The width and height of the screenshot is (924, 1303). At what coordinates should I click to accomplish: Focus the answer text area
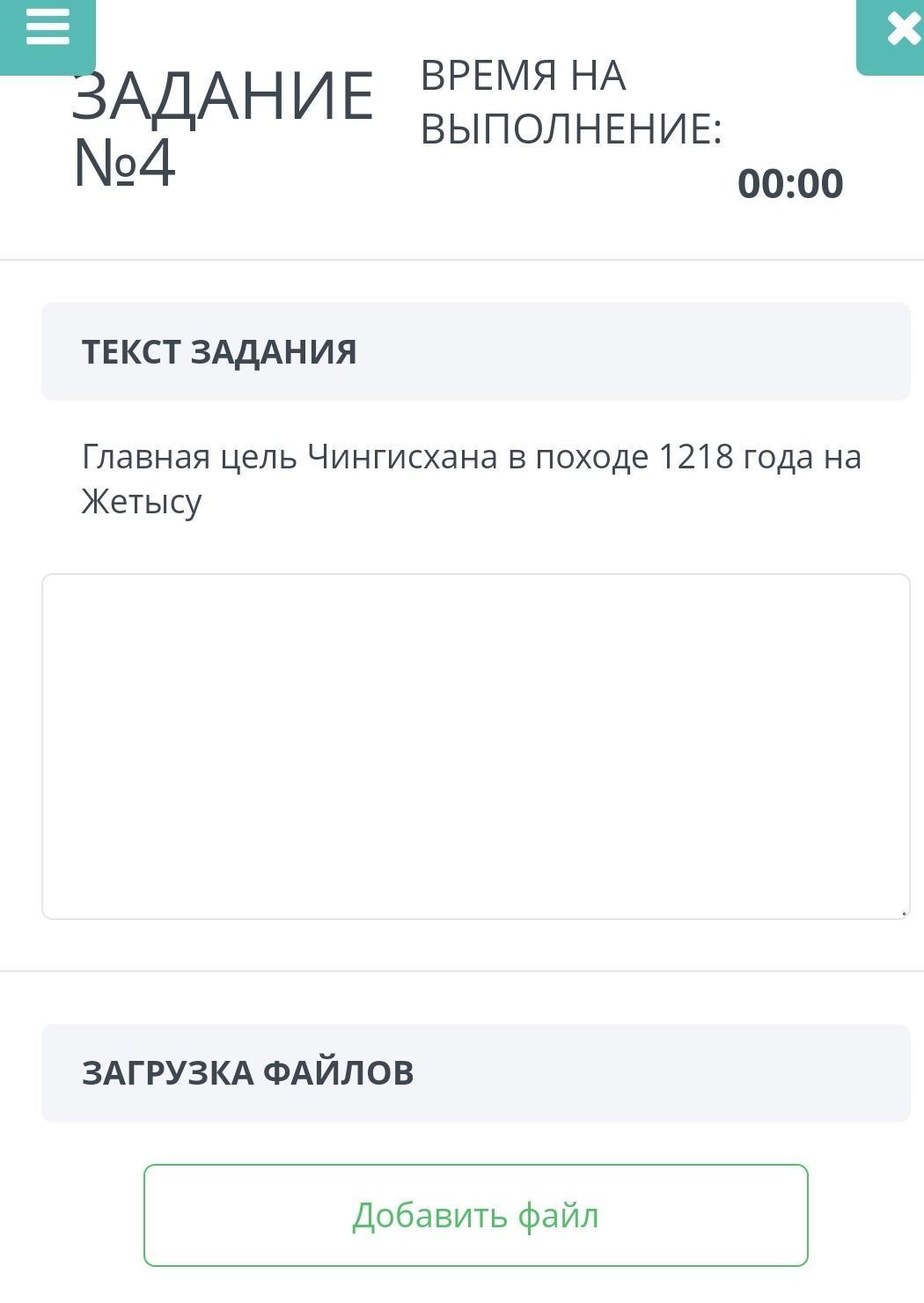click(x=475, y=746)
